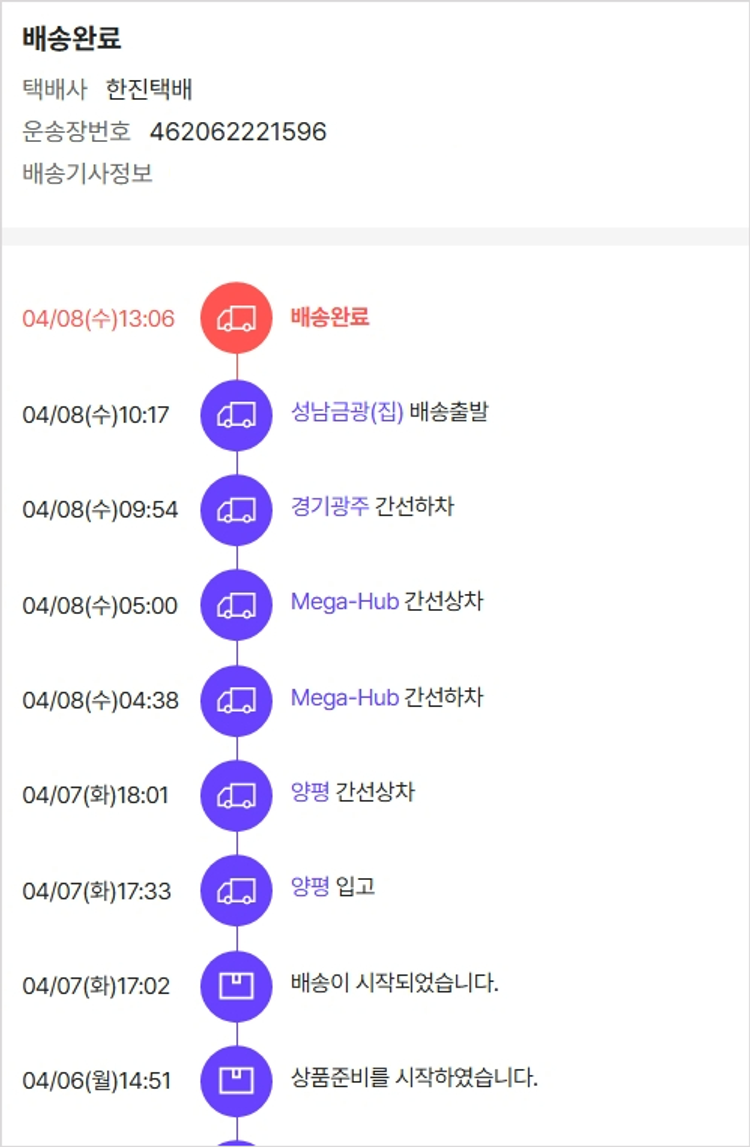
Task: Open 성남금광(집) location link in 배송출발 row
Action: (x=346, y=412)
